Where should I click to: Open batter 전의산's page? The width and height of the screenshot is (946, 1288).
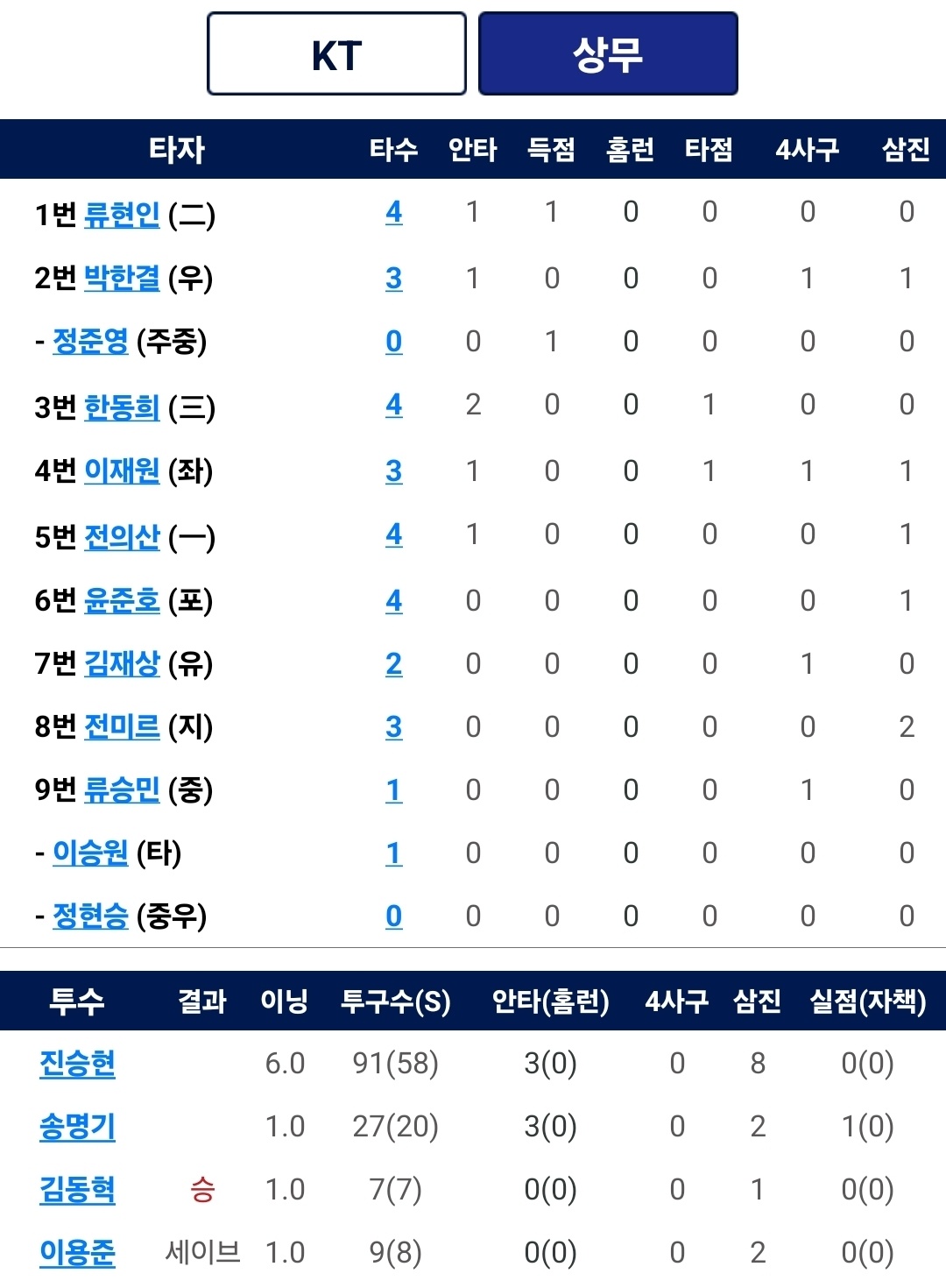tap(122, 536)
